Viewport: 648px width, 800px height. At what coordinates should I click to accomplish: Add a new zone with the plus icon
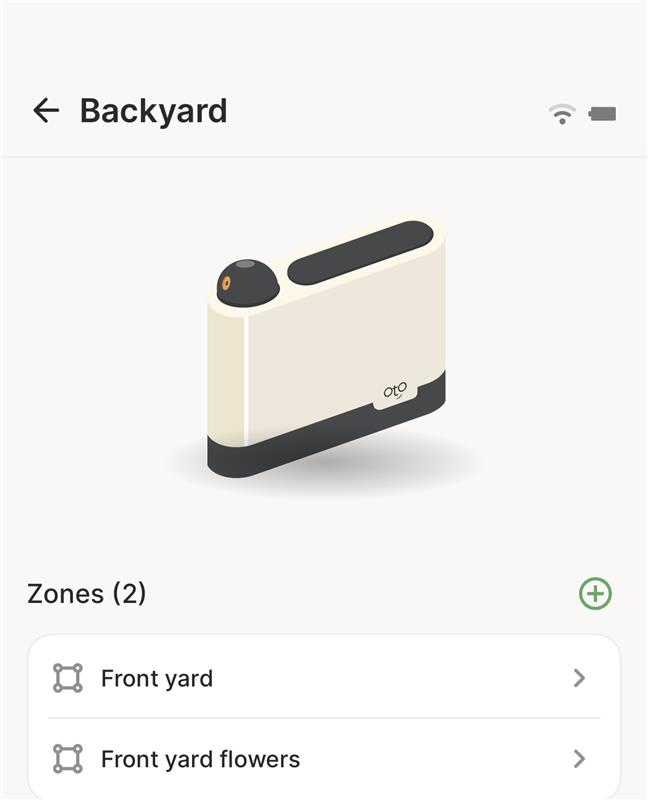595,594
